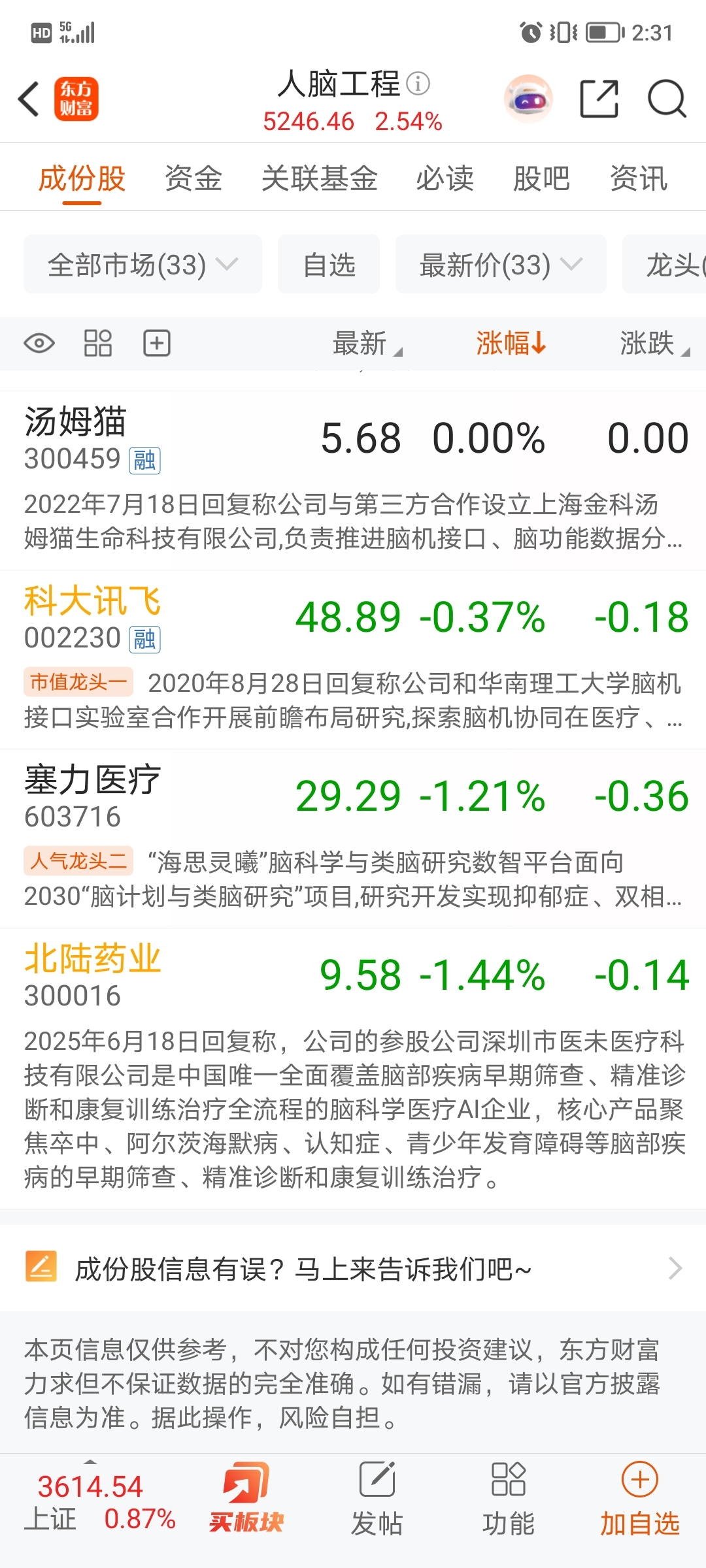Go back using the top-left arrow

tap(29, 99)
